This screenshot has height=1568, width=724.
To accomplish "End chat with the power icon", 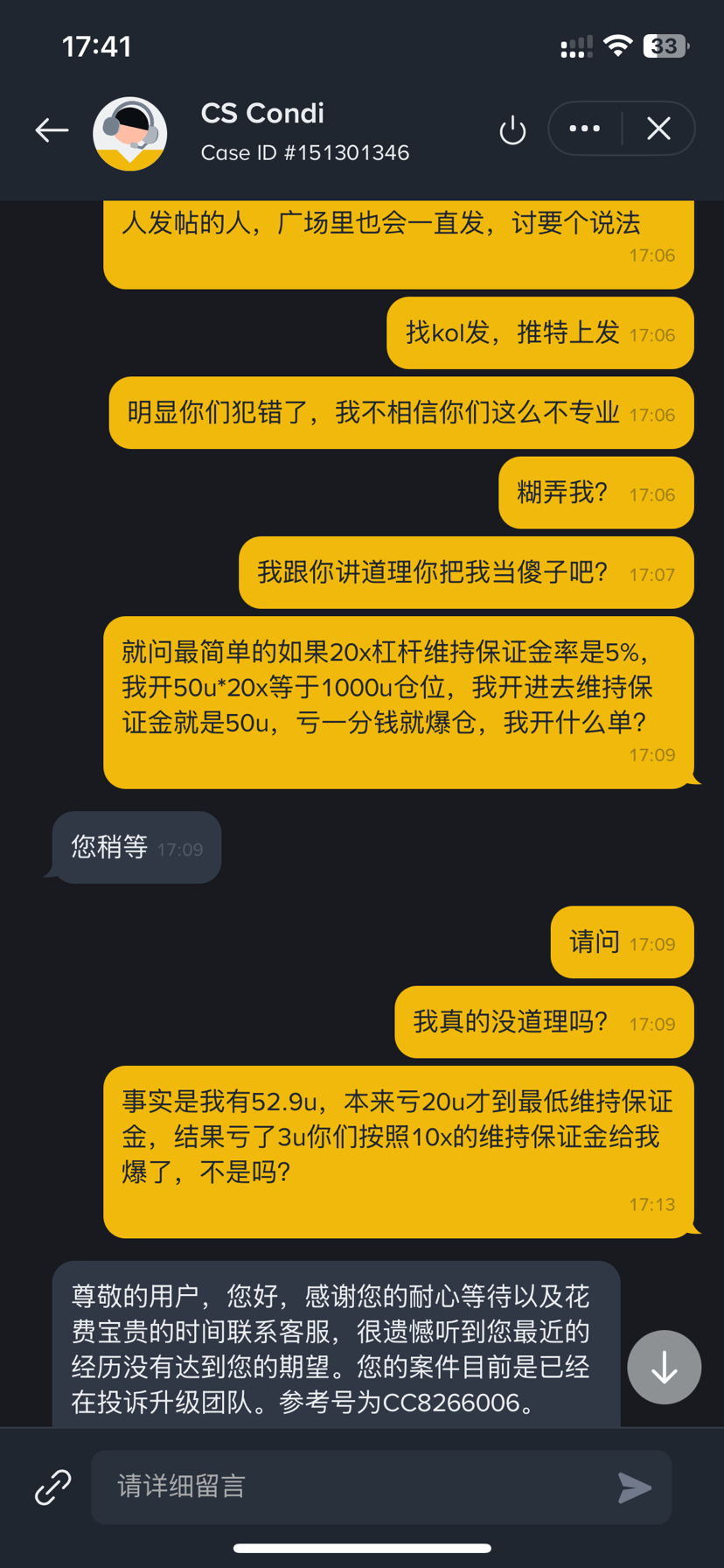I will [x=512, y=131].
